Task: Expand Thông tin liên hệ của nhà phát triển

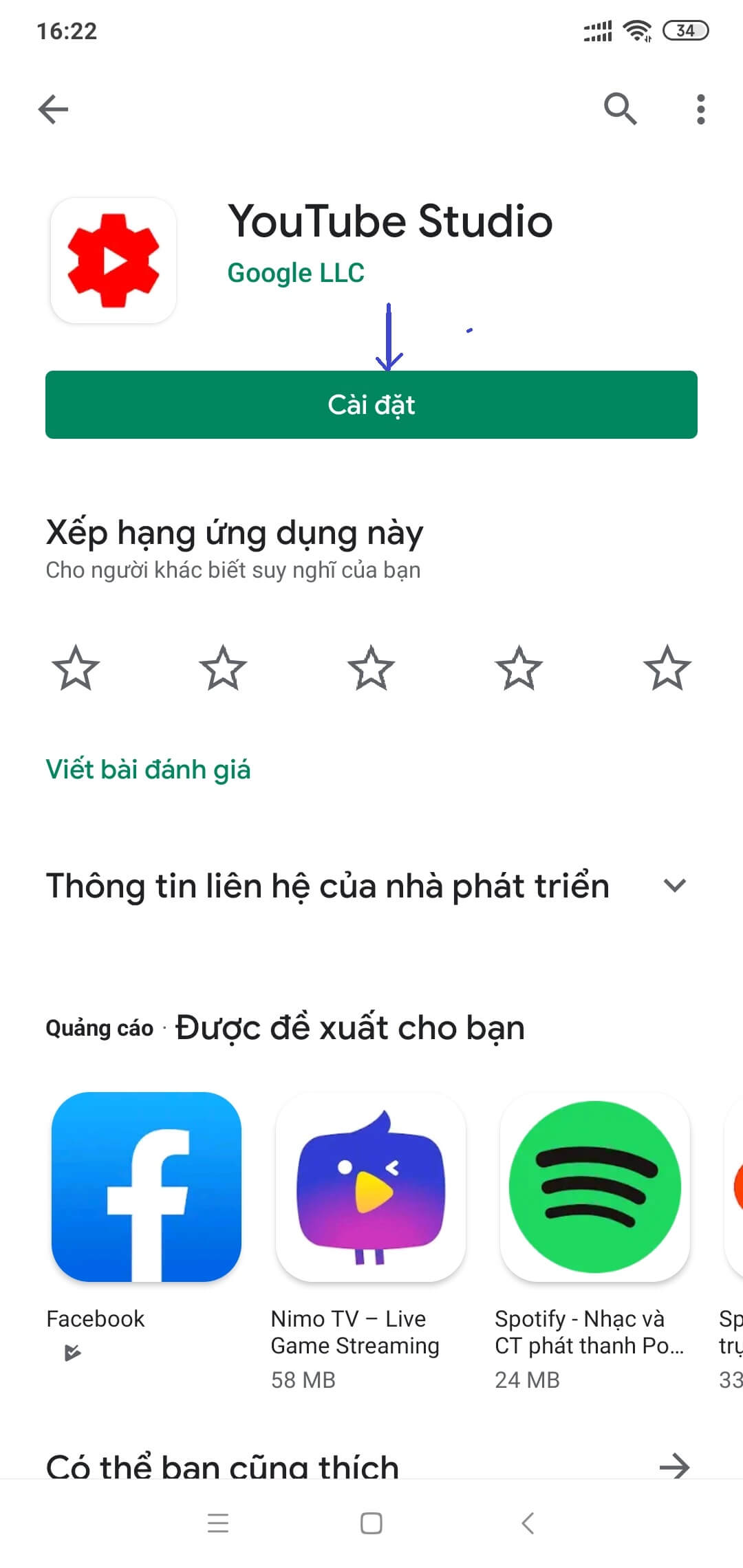Action: pyautogui.click(x=674, y=886)
